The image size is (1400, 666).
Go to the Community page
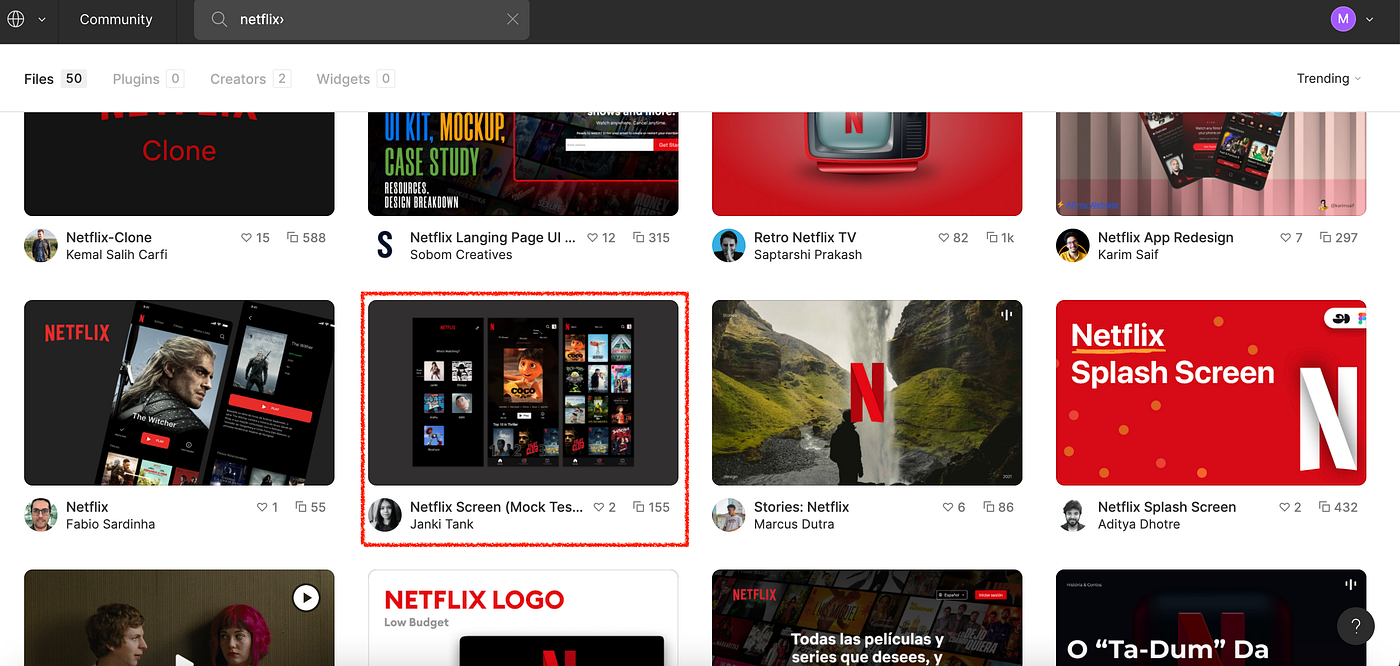[116, 19]
